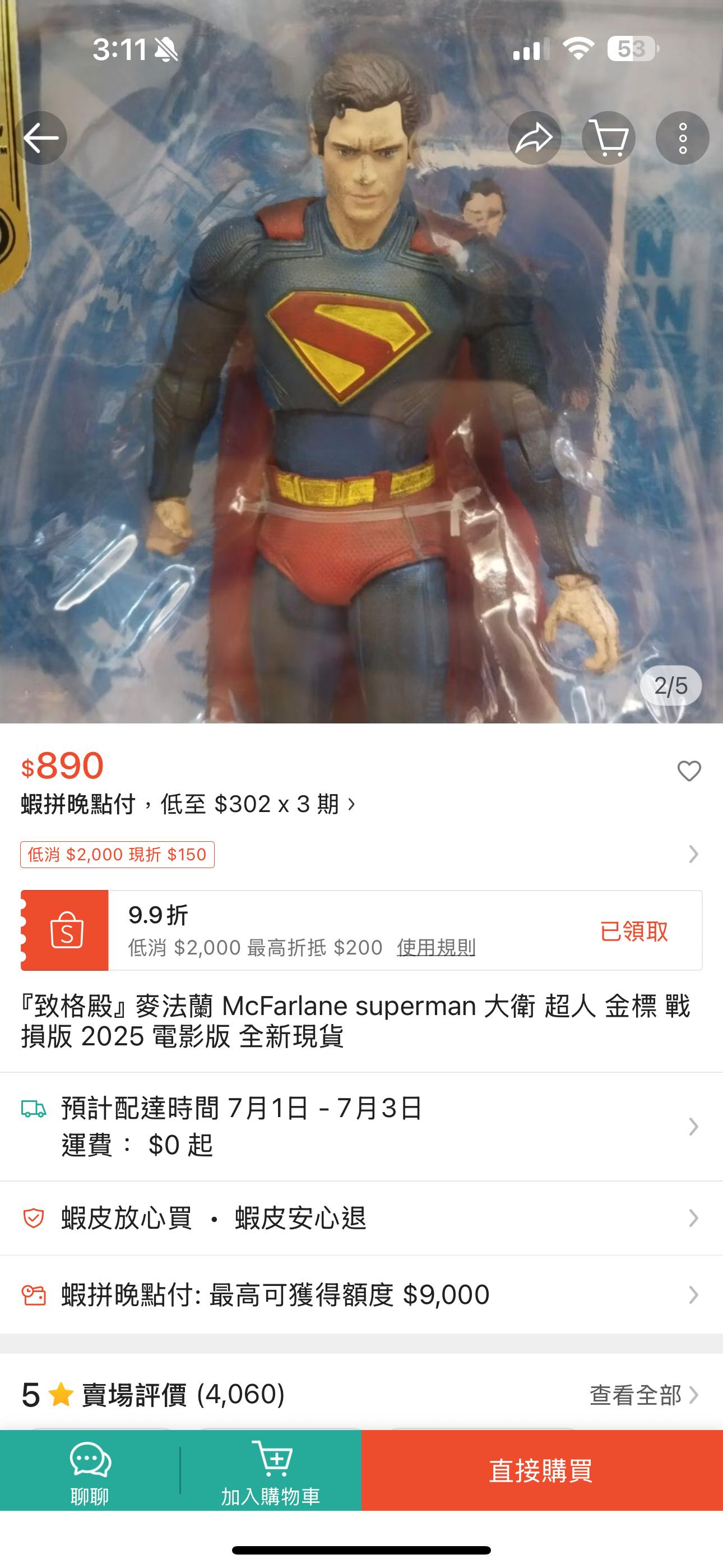
Task: Open the three-dot overflow menu
Action: [682, 138]
